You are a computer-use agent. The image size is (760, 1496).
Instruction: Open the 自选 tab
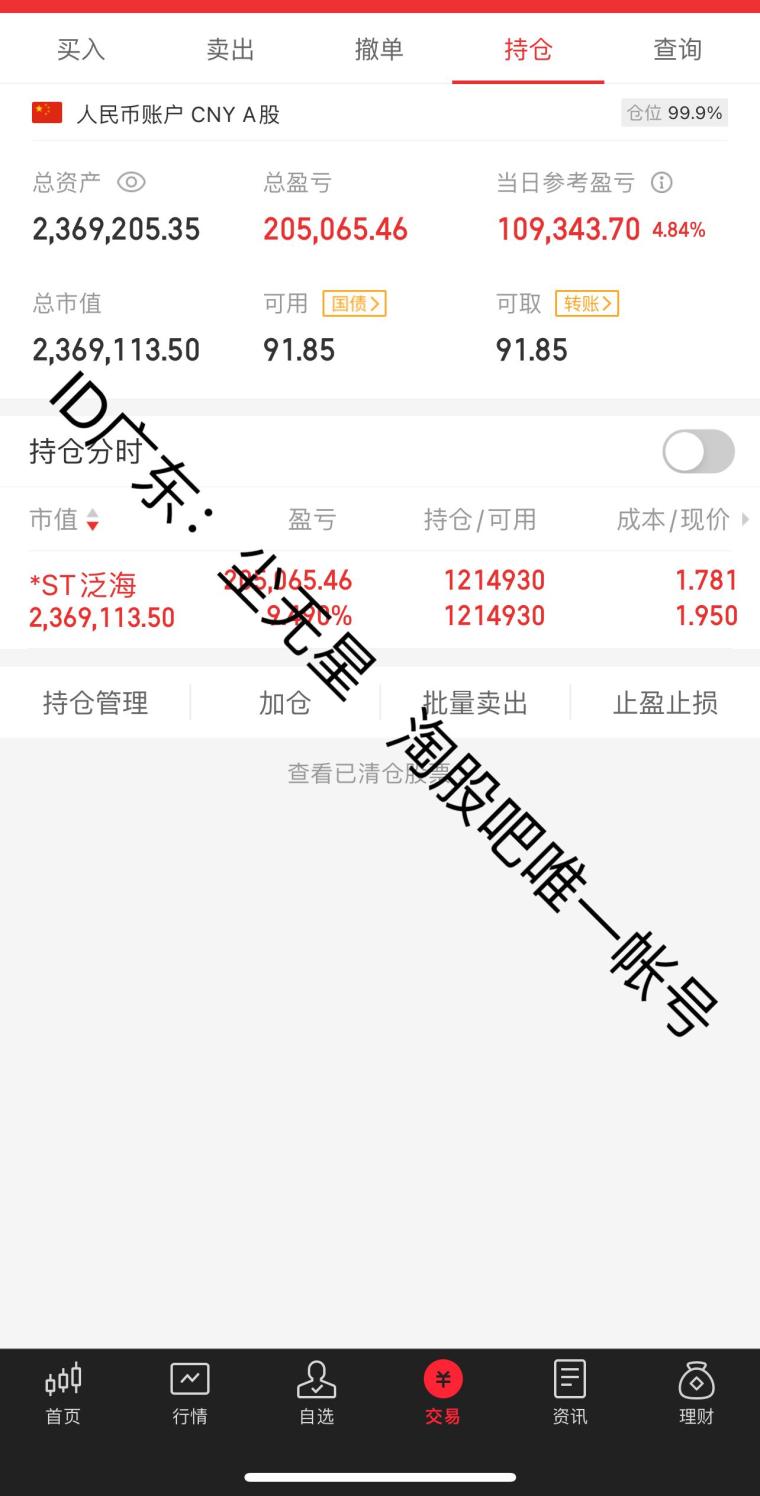[x=317, y=1393]
